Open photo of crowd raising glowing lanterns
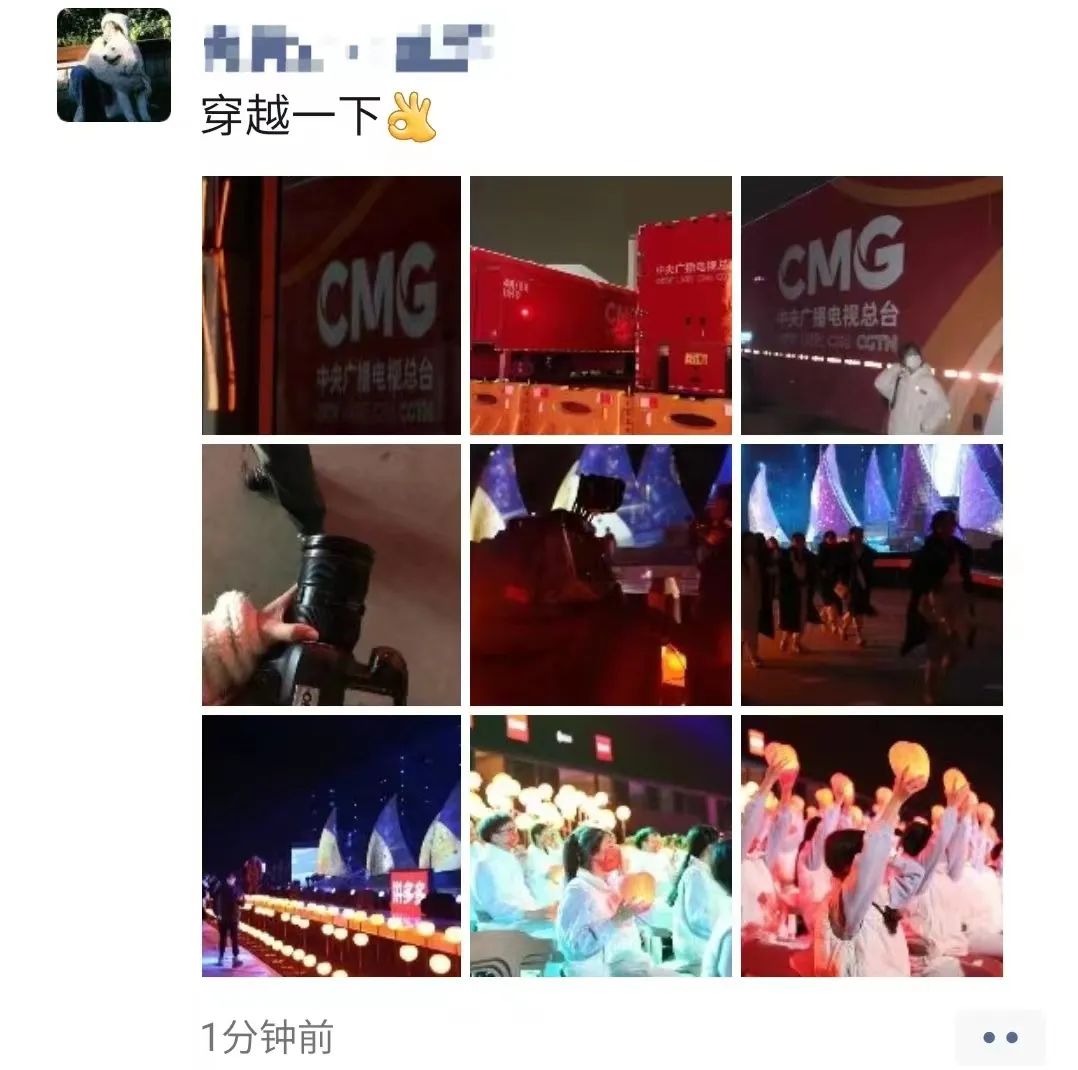1078x1070 pixels. pyautogui.click(x=871, y=845)
